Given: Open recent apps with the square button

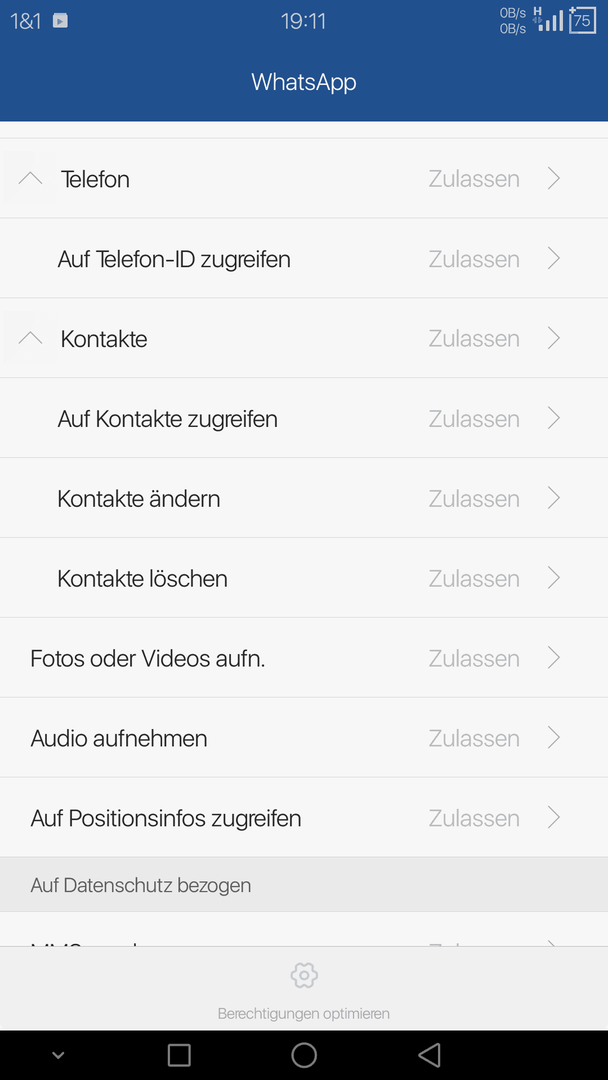Looking at the screenshot, I should (179, 1055).
